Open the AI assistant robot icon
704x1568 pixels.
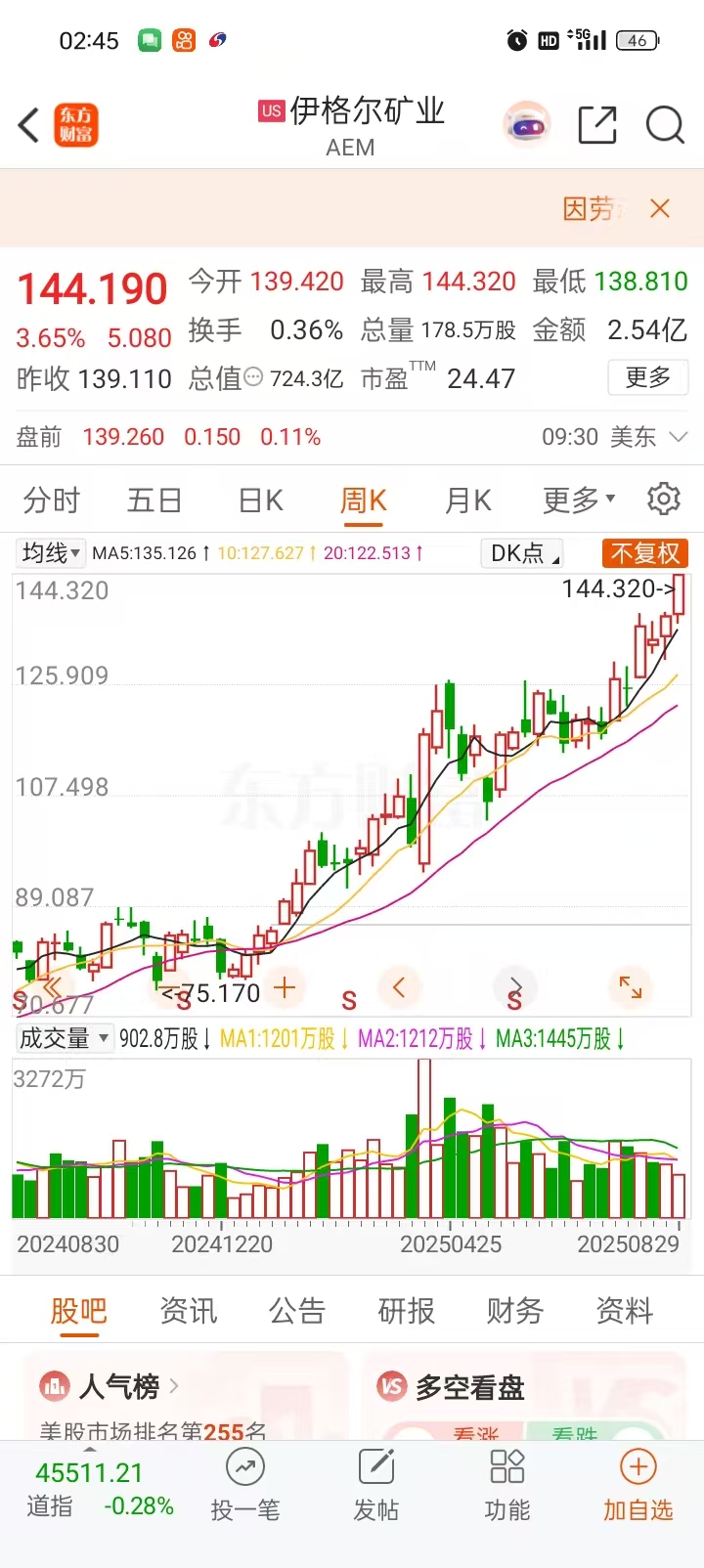pos(527,125)
